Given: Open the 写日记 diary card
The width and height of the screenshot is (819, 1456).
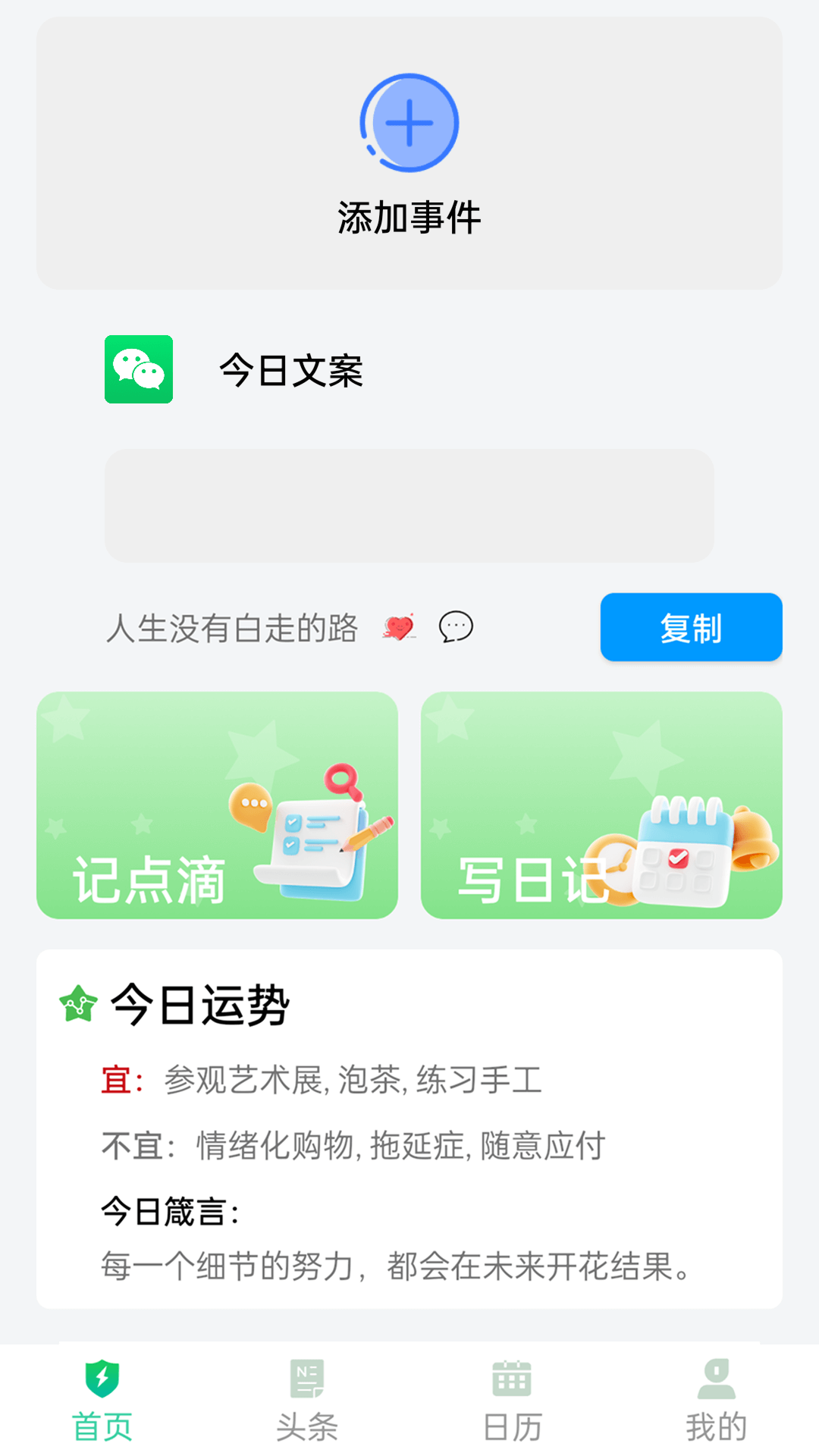Looking at the screenshot, I should coord(601,805).
